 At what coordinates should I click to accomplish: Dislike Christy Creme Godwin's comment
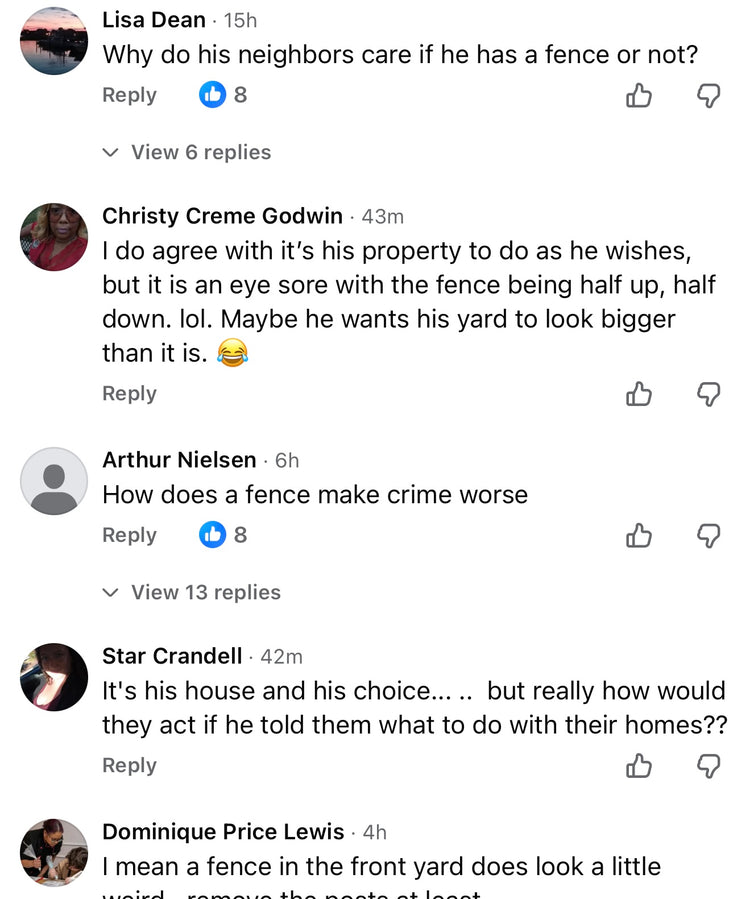(x=708, y=394)
